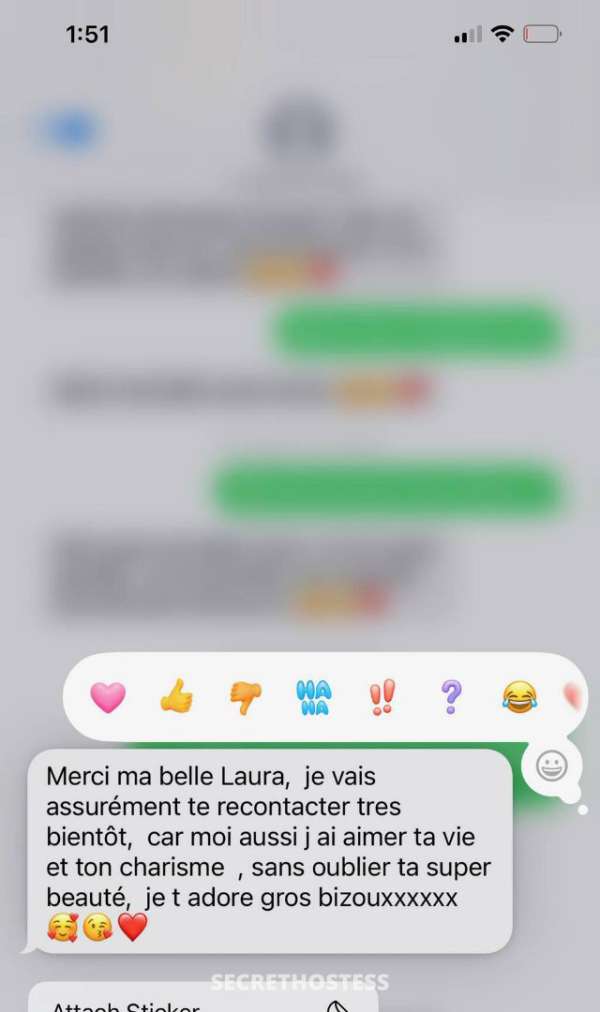Viewport: 600px width, 1012px height.
Task: React with the laughing tears emoji
Action: (519, 696)
